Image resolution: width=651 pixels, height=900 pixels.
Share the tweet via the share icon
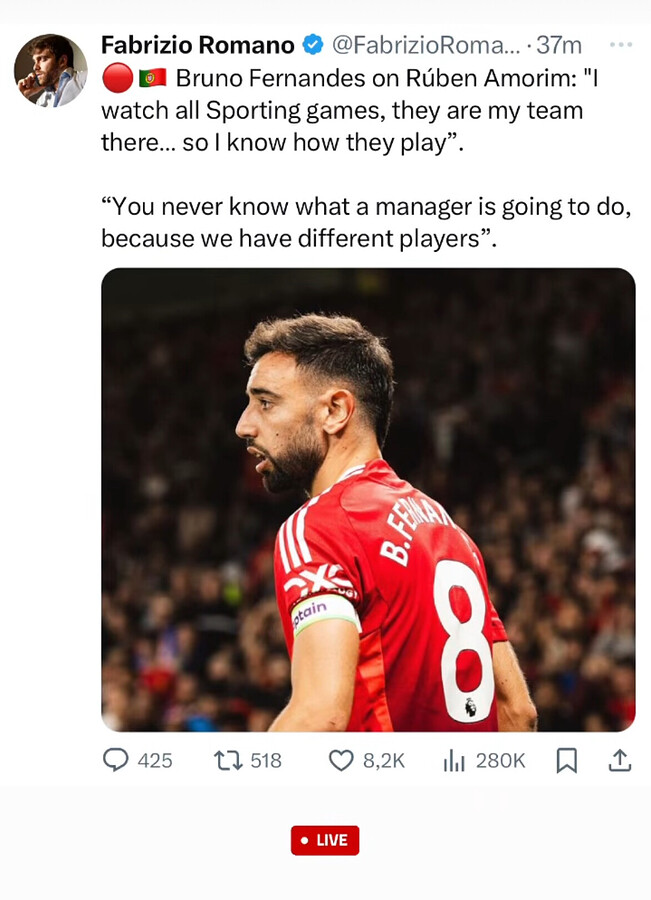(x=620, y=761)
